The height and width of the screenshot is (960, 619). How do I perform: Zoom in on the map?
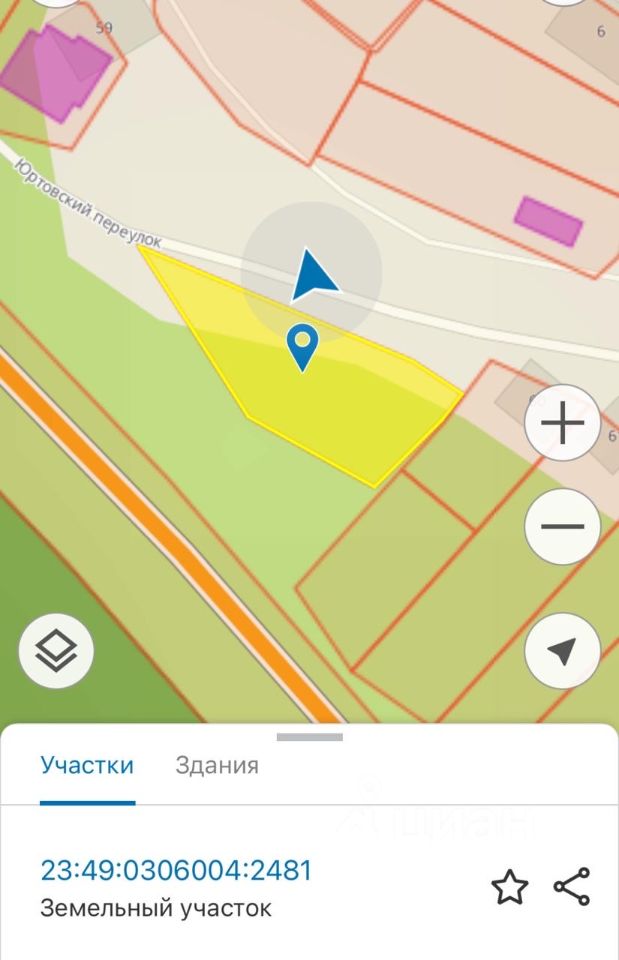562,423
